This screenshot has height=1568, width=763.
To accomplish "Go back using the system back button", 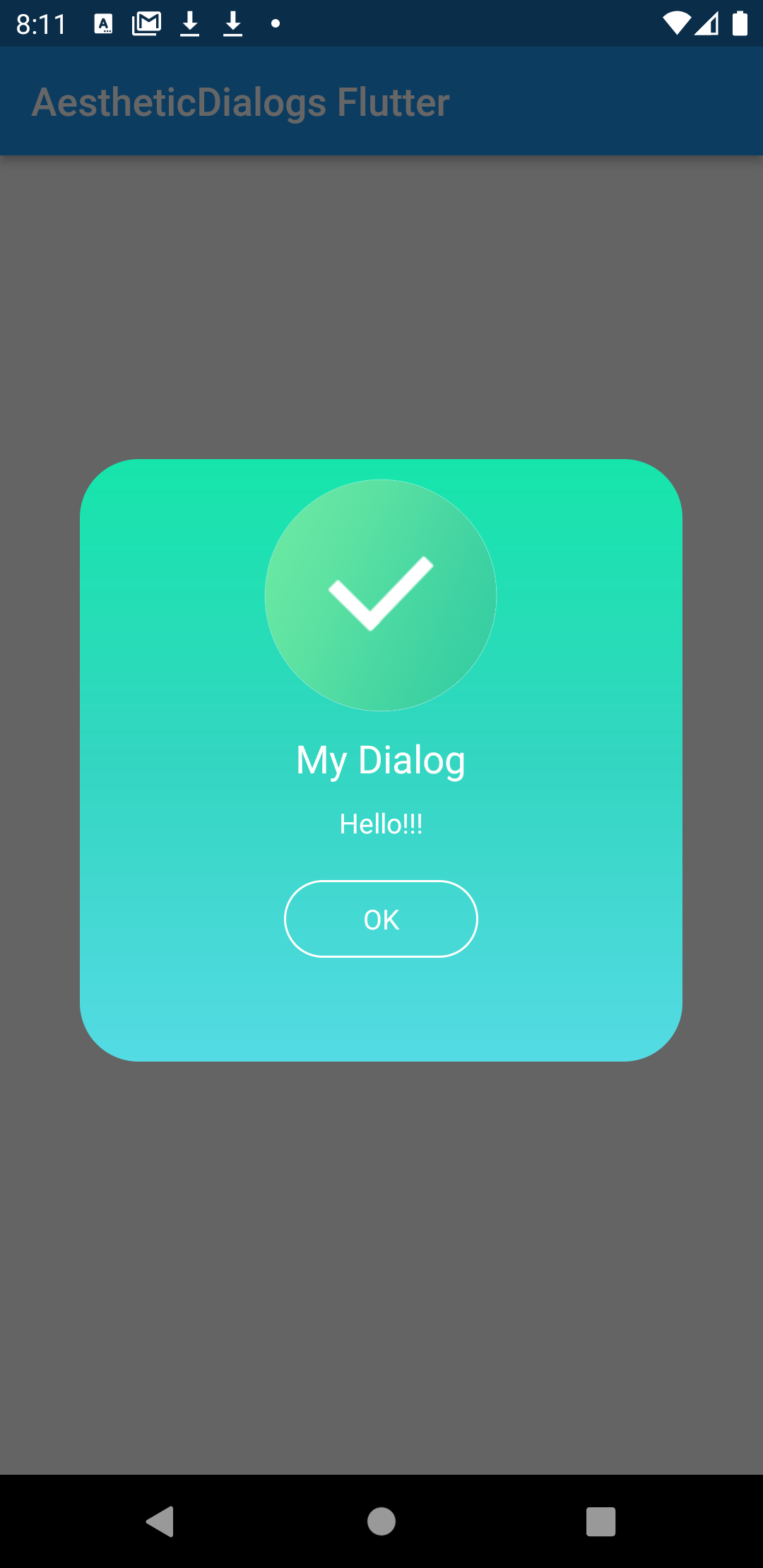I will click(160, 1521).
